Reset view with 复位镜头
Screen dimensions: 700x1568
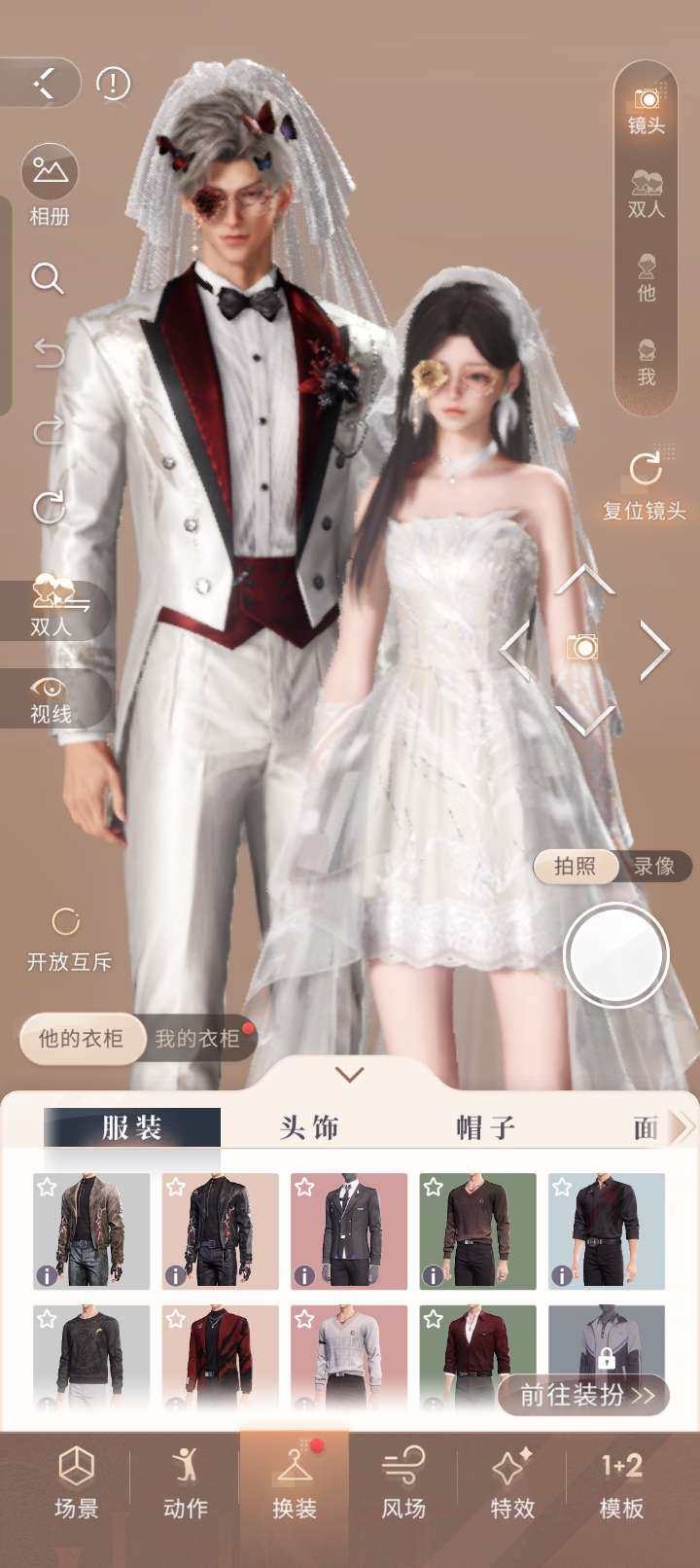coord(645,485)
